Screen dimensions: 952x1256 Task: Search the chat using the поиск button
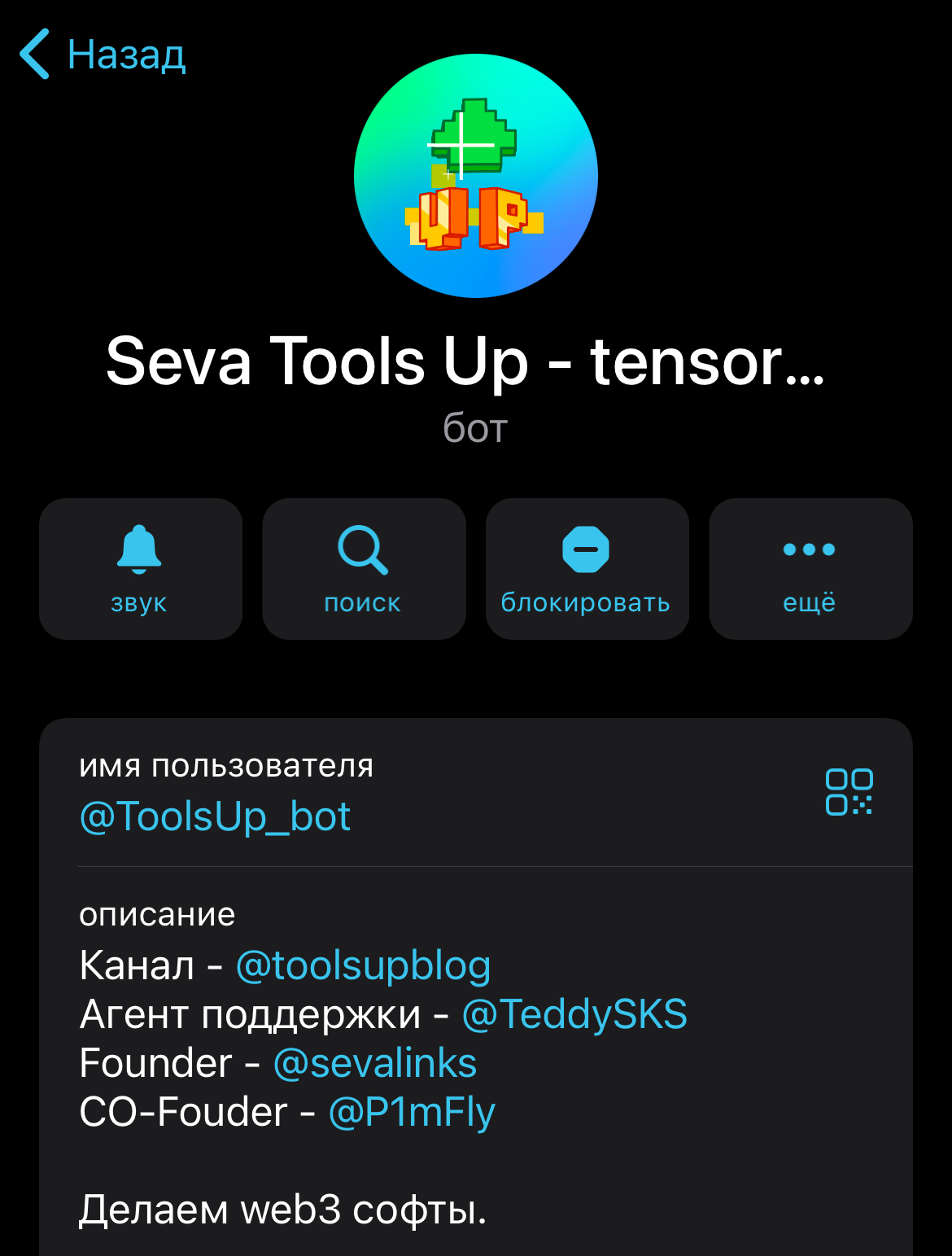364,569
